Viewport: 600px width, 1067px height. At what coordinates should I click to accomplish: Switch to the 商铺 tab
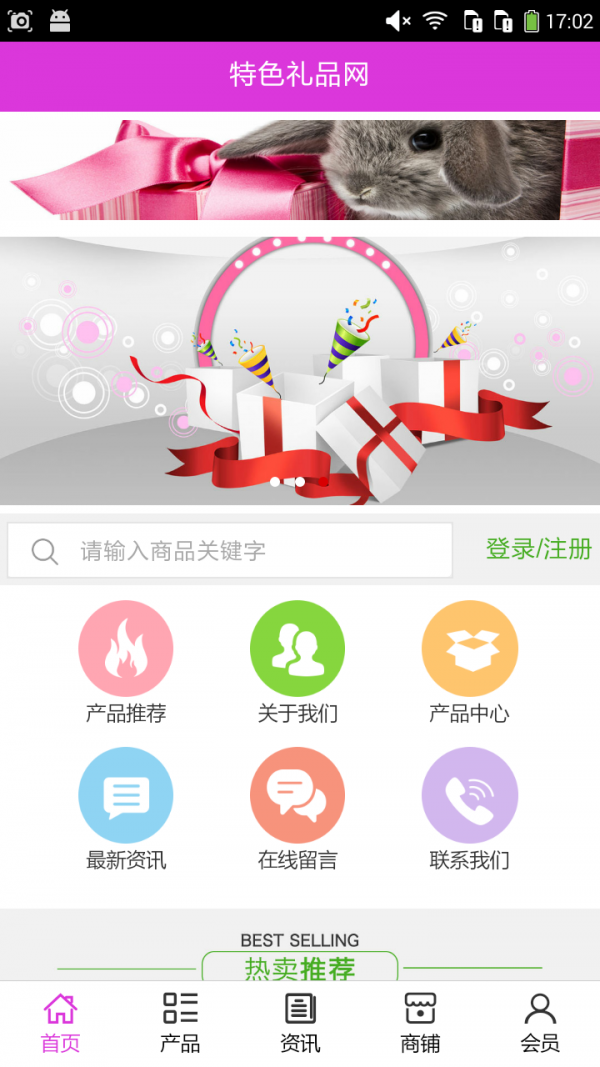[420, 1022]
